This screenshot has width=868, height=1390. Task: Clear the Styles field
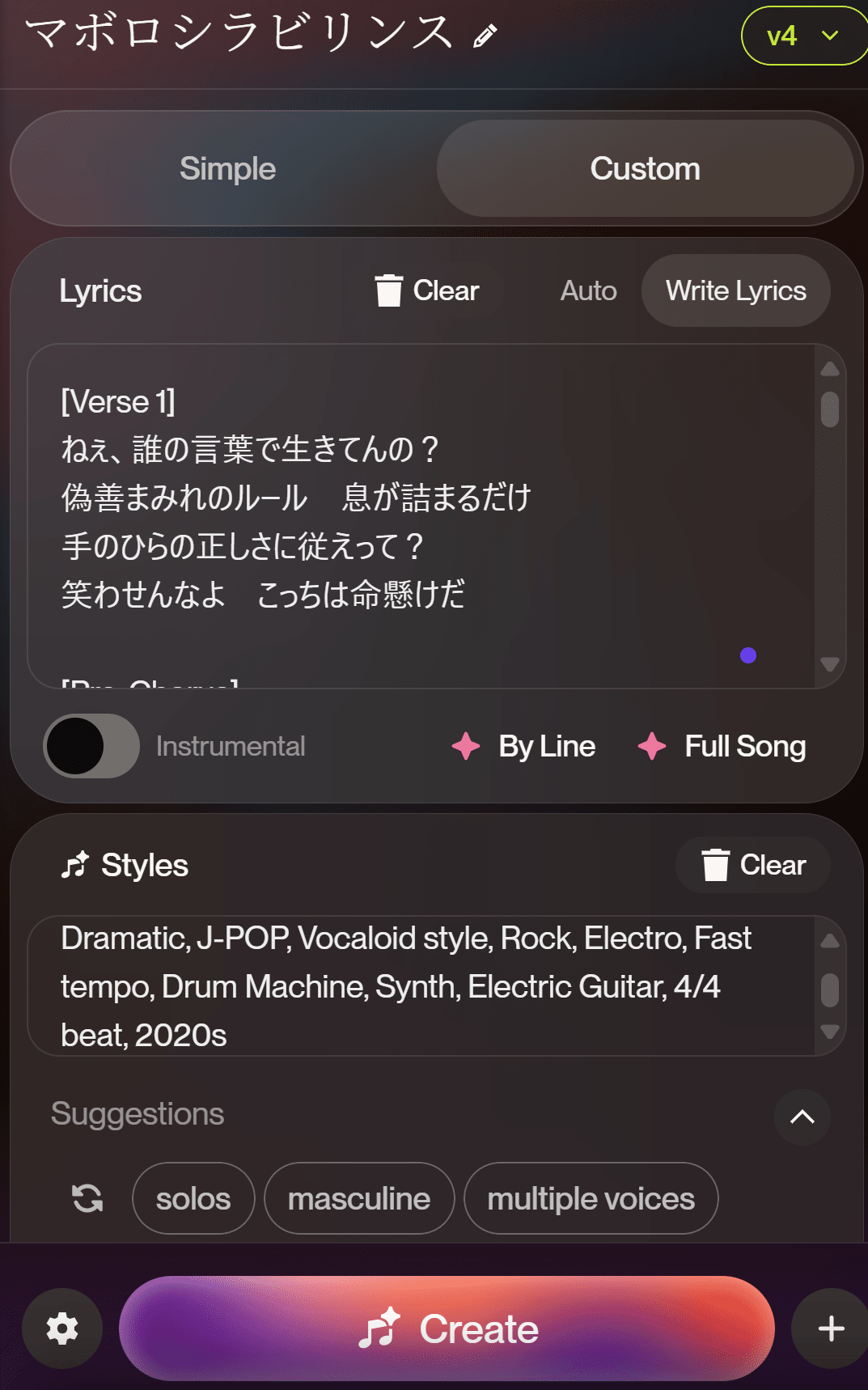[753, 865]
